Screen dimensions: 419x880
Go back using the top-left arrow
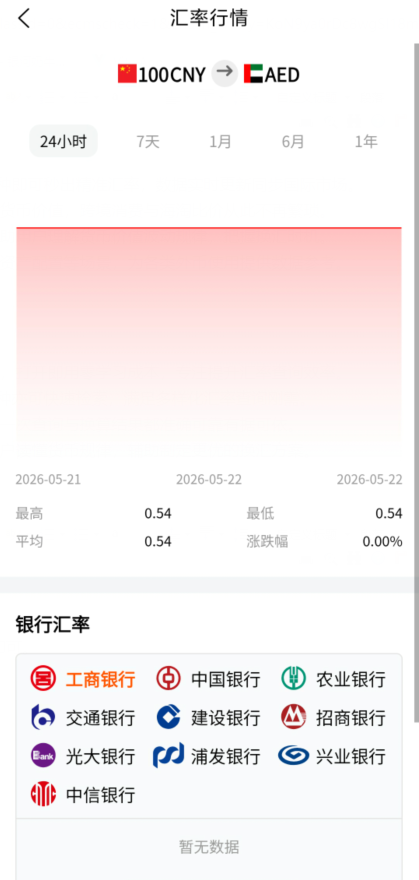24,19
